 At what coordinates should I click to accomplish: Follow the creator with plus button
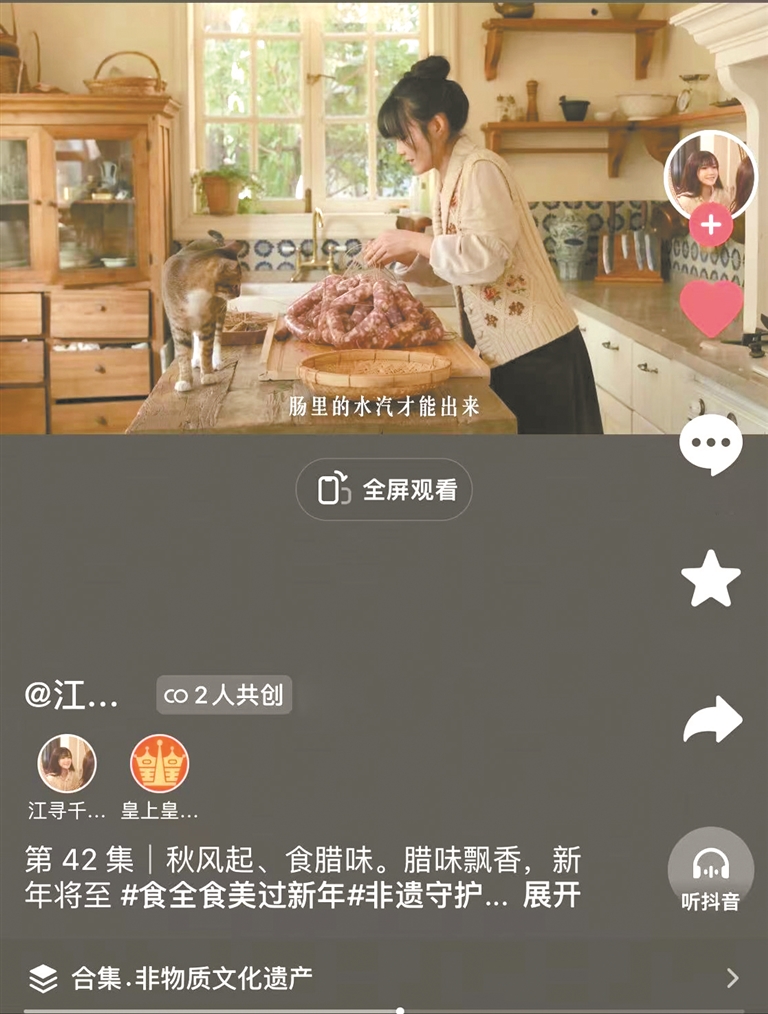710,226
